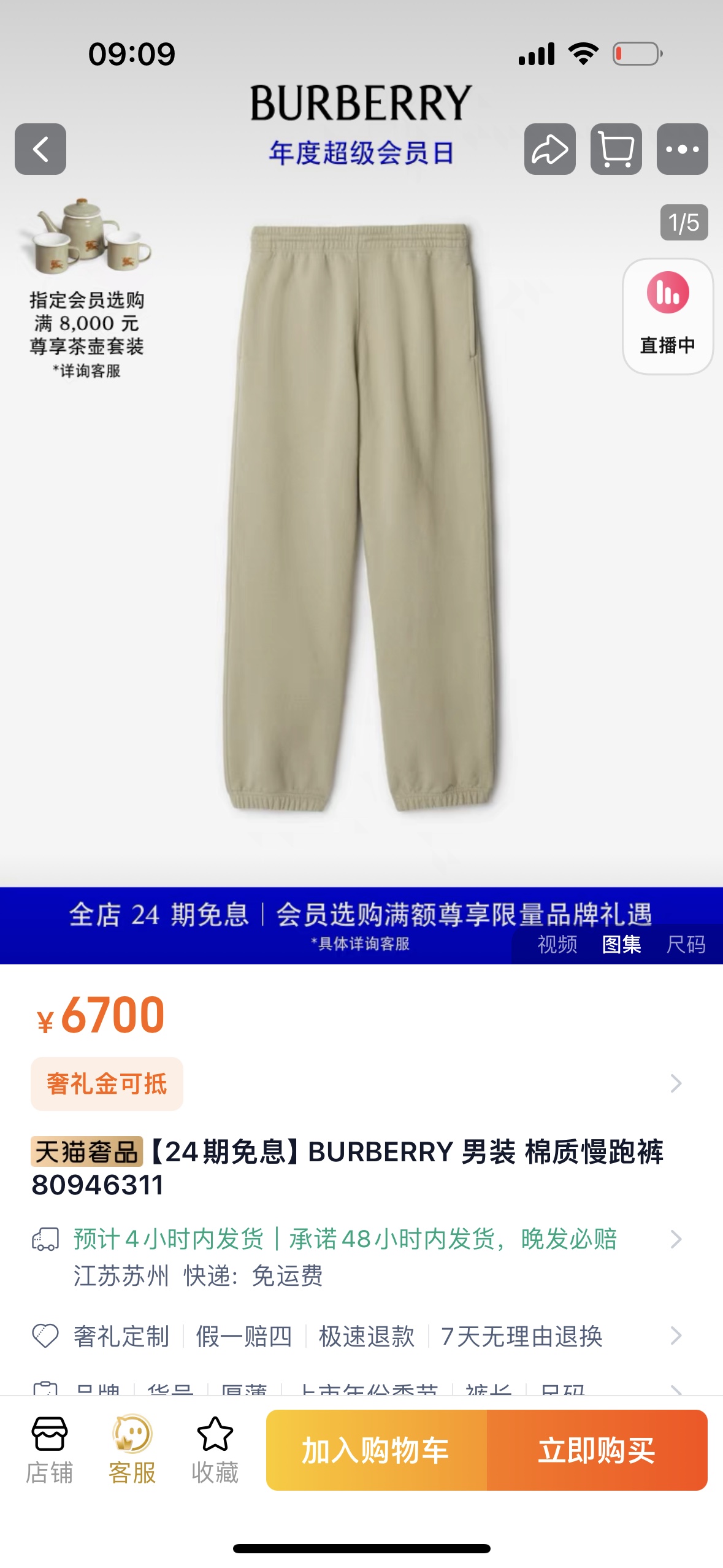
Task: Buy now with 立即购买
Action: [597, 1450]
